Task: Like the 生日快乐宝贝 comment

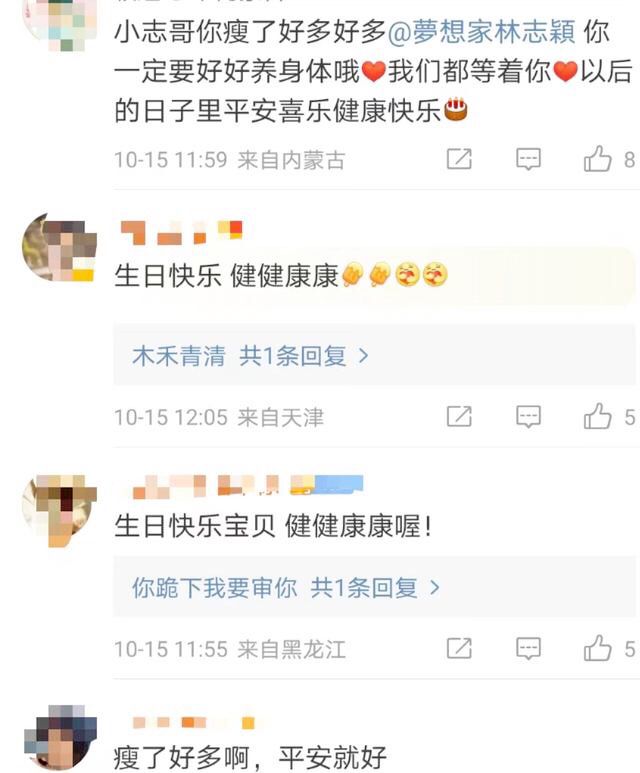Action: [598, 648]
